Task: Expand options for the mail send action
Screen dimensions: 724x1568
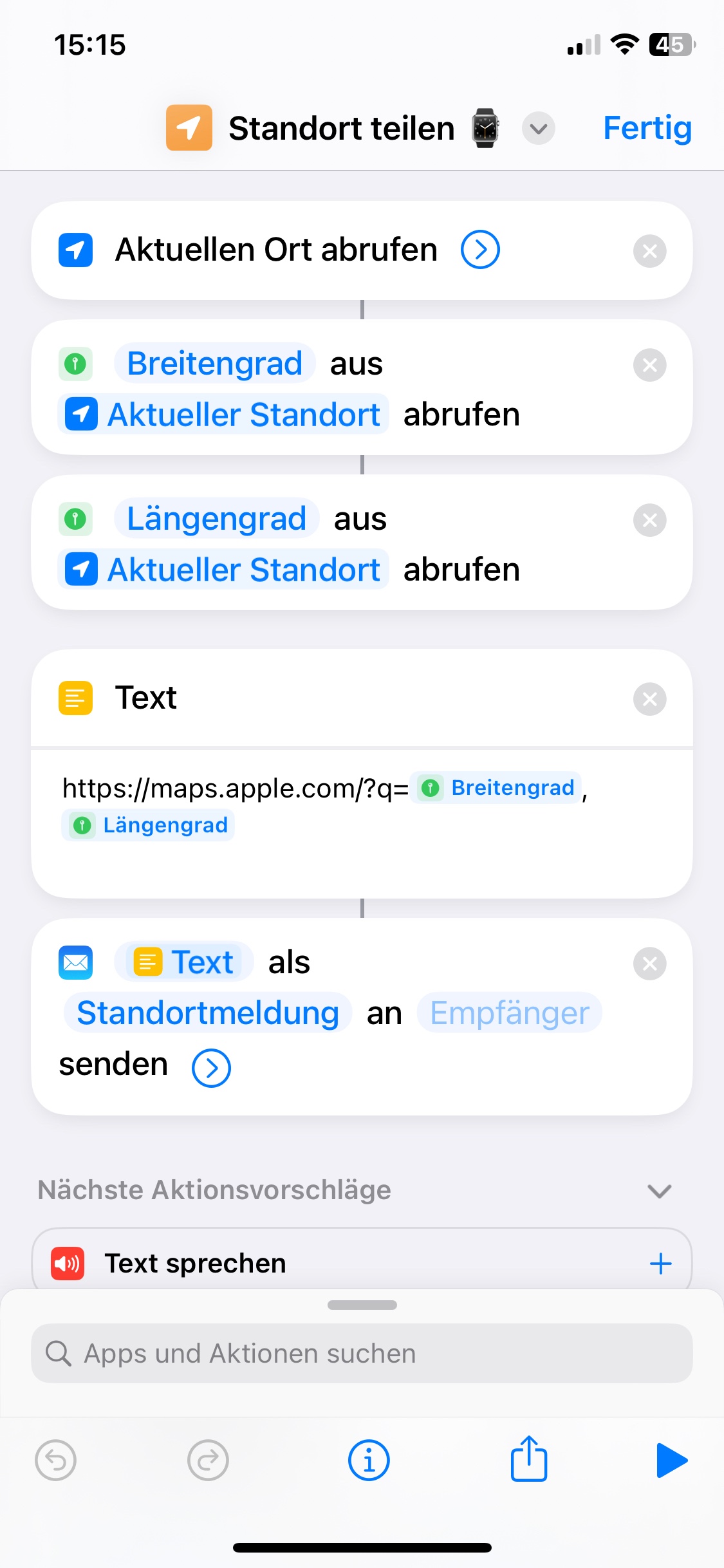Action: [211, 1068]
